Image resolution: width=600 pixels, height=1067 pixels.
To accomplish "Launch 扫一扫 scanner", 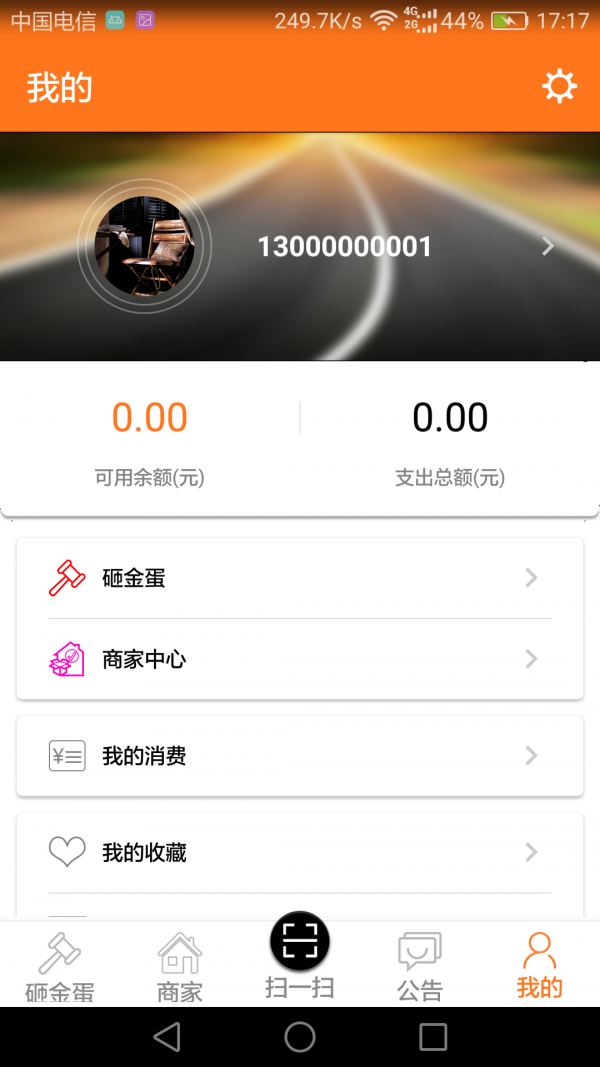I will [x=300, y=954].
